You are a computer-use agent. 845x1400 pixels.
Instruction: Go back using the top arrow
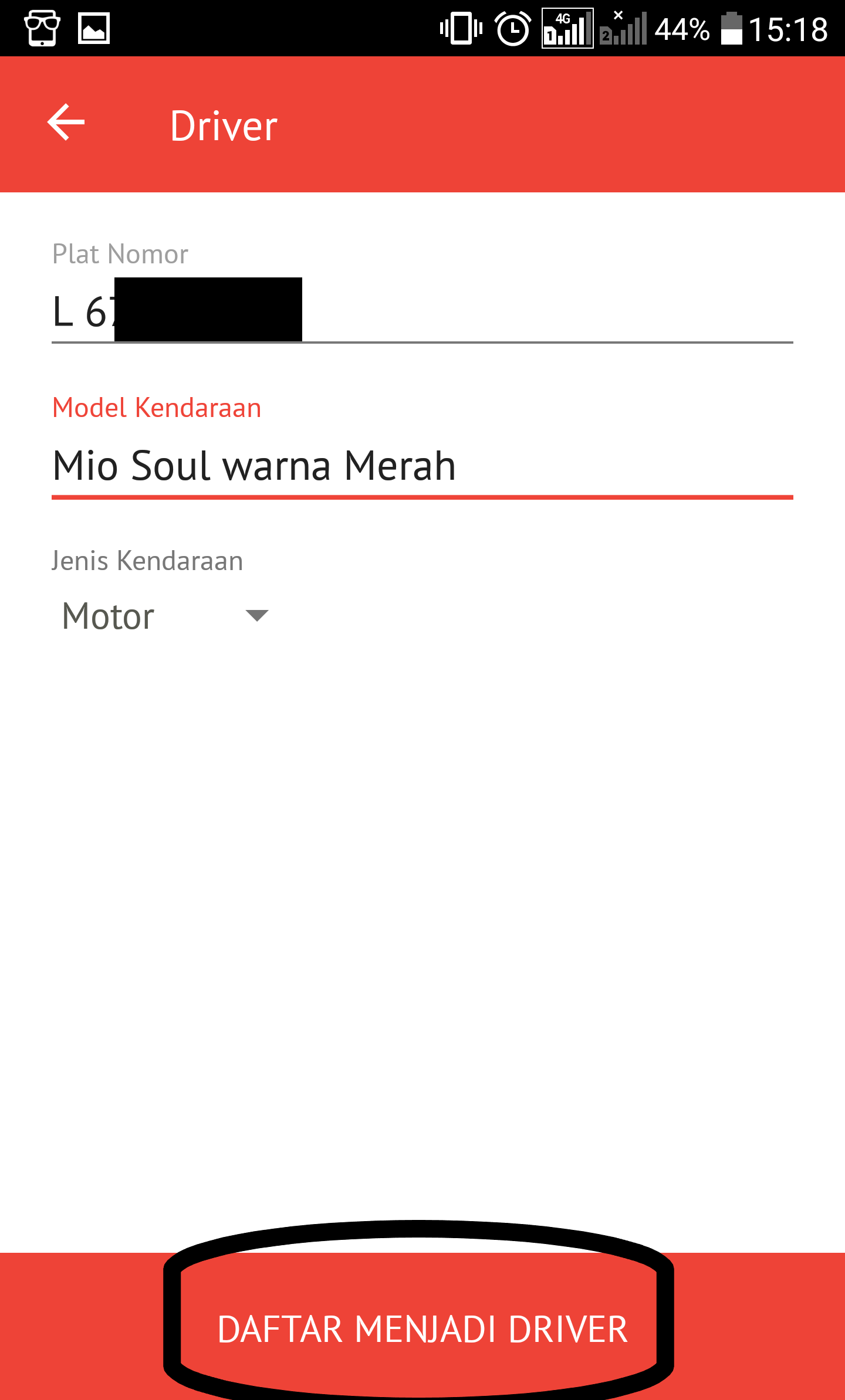coord(66,123)
